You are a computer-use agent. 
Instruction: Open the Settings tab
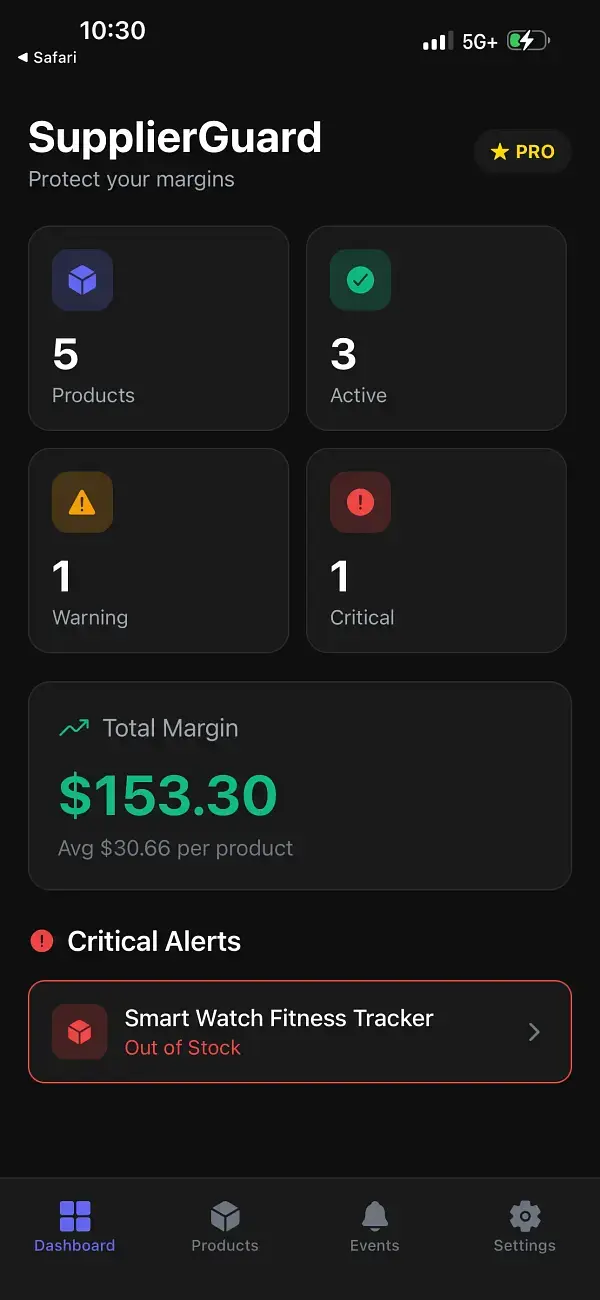(x=525, y=1227)
